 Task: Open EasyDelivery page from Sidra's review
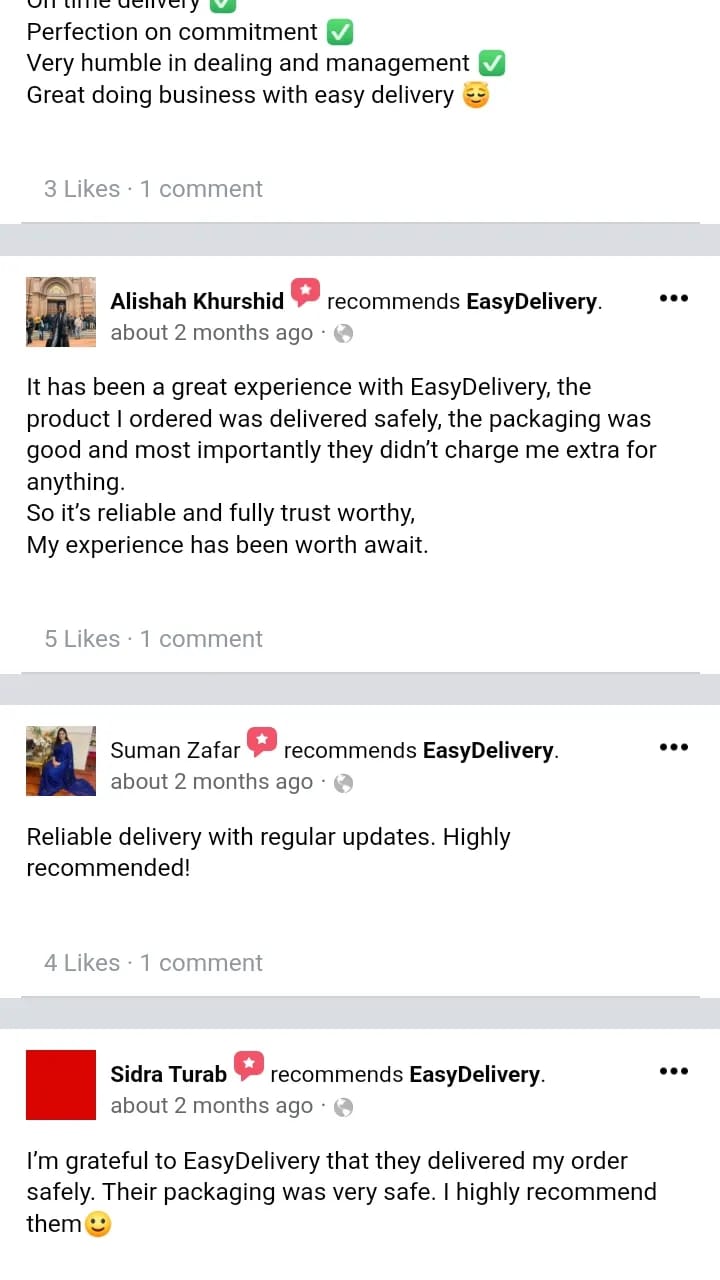475,1074
